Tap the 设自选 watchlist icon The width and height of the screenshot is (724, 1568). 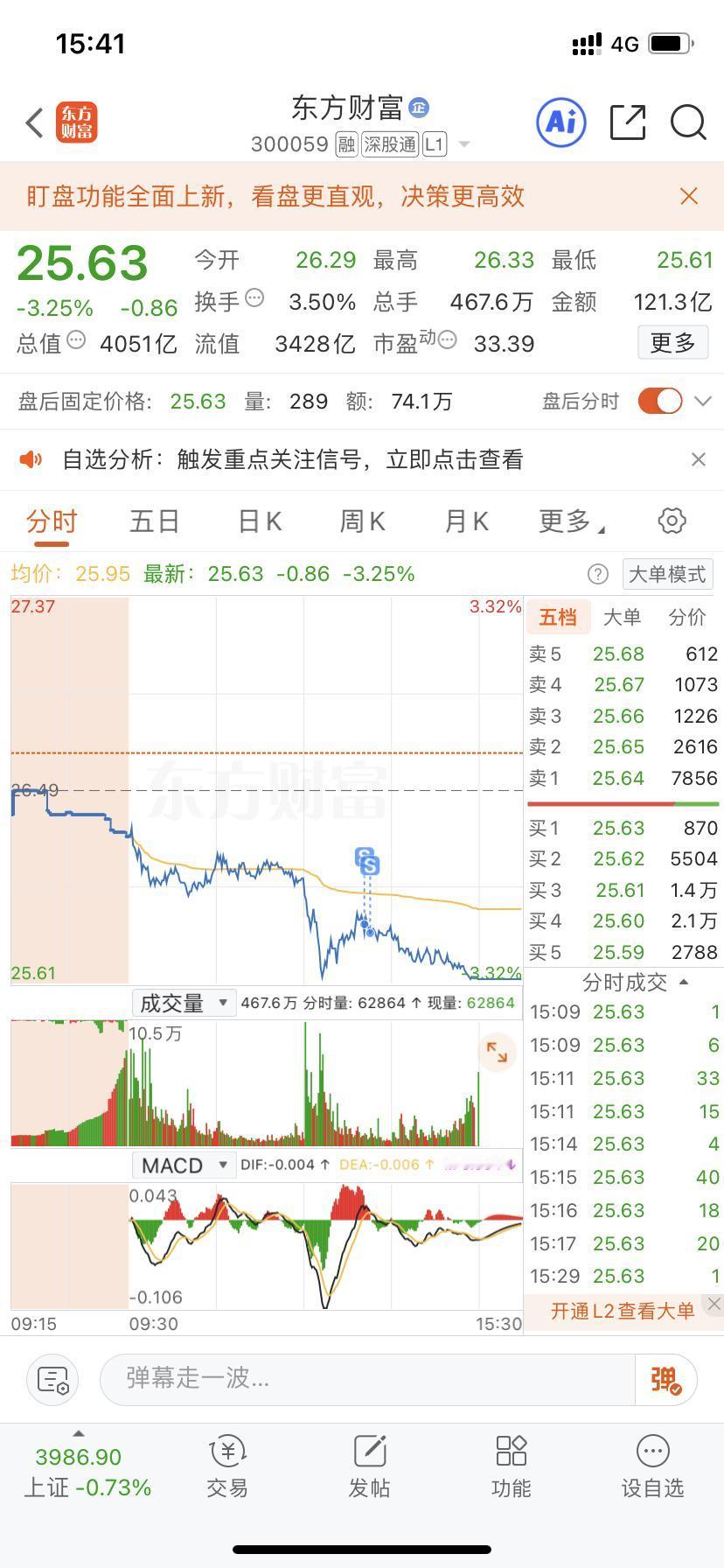[x=652, y=1463]
